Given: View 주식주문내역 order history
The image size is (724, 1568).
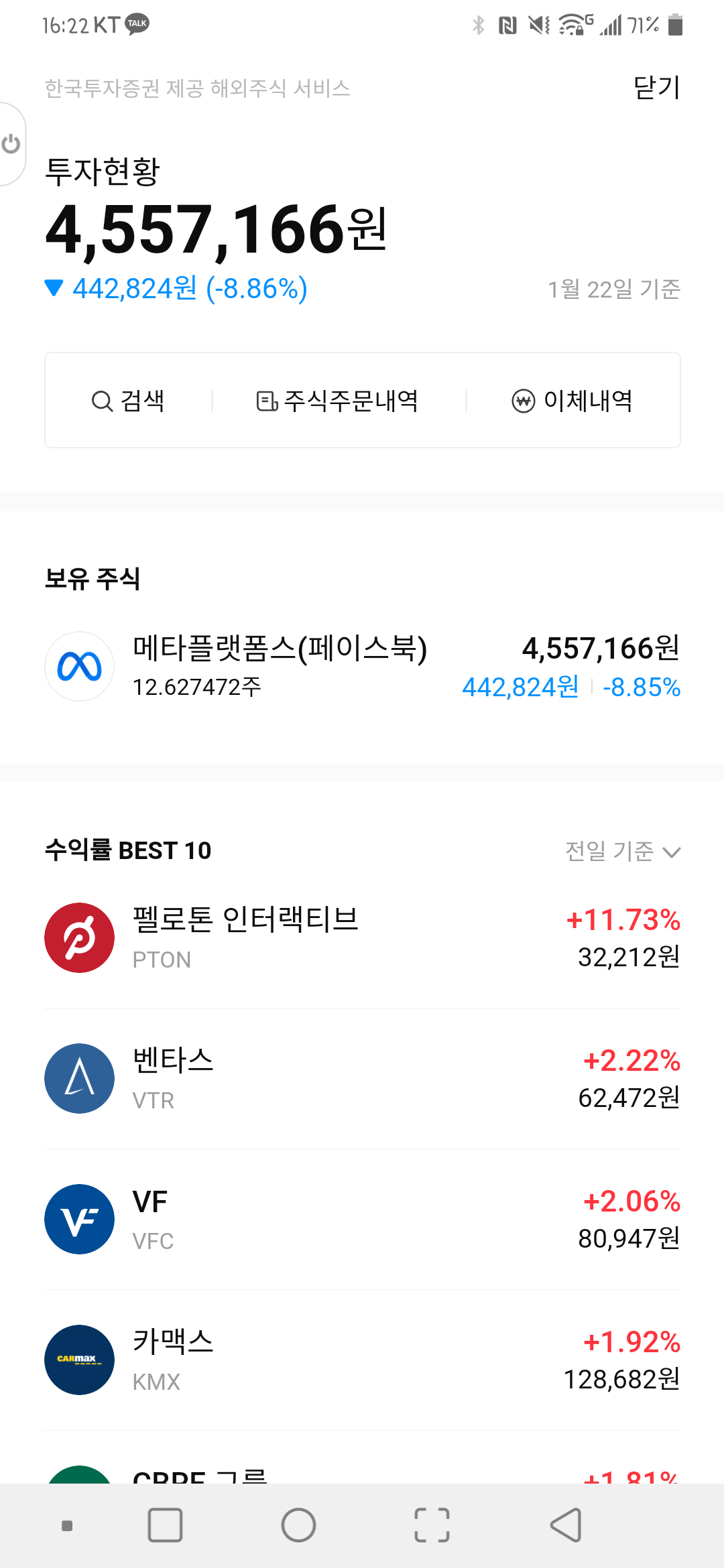Looking at the screenshot, I should pyautogui.click(x=338, y=401).
